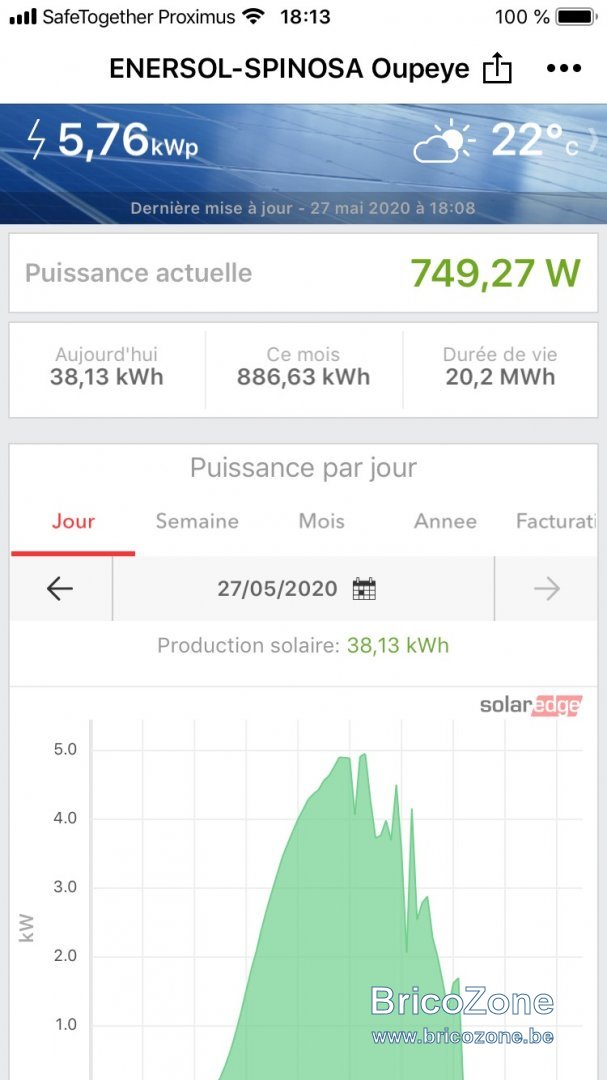Share the ENERSOL-SPINOSA Oupeye site
The image size is (607, 1080).
497,69
